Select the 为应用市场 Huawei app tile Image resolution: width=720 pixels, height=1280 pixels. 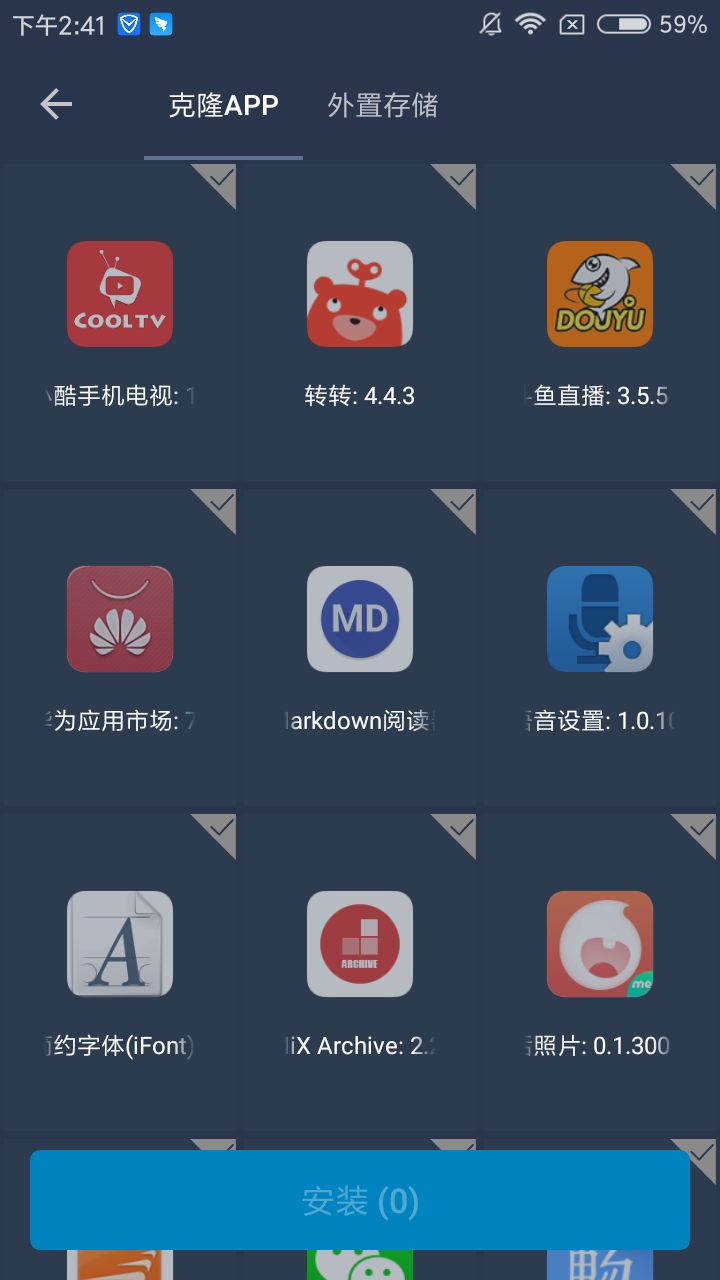pyautogui.click(x=120, y=646)
